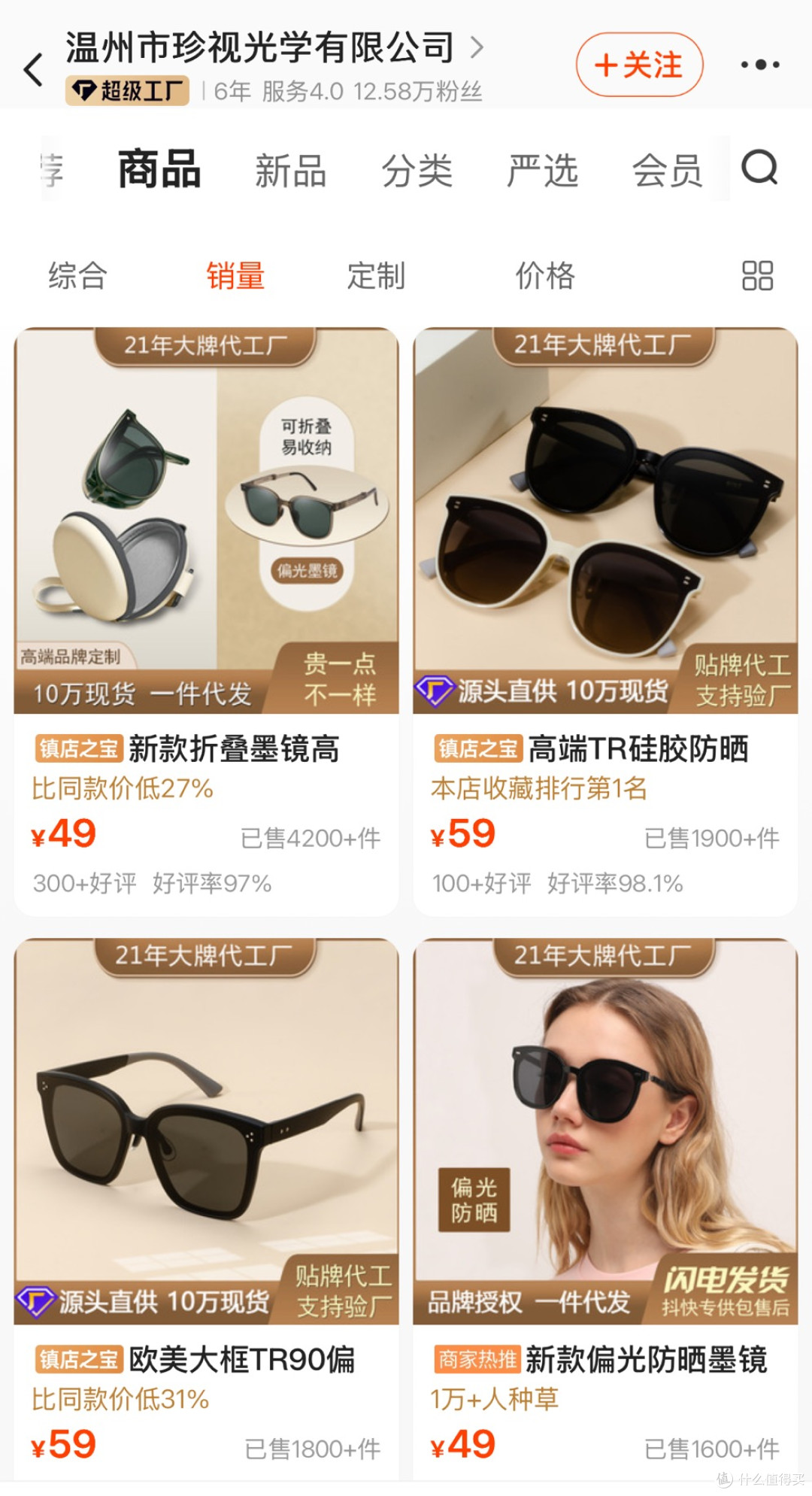Open the store search icon
Screen dimensions: 812x1496
pos(759,167)
